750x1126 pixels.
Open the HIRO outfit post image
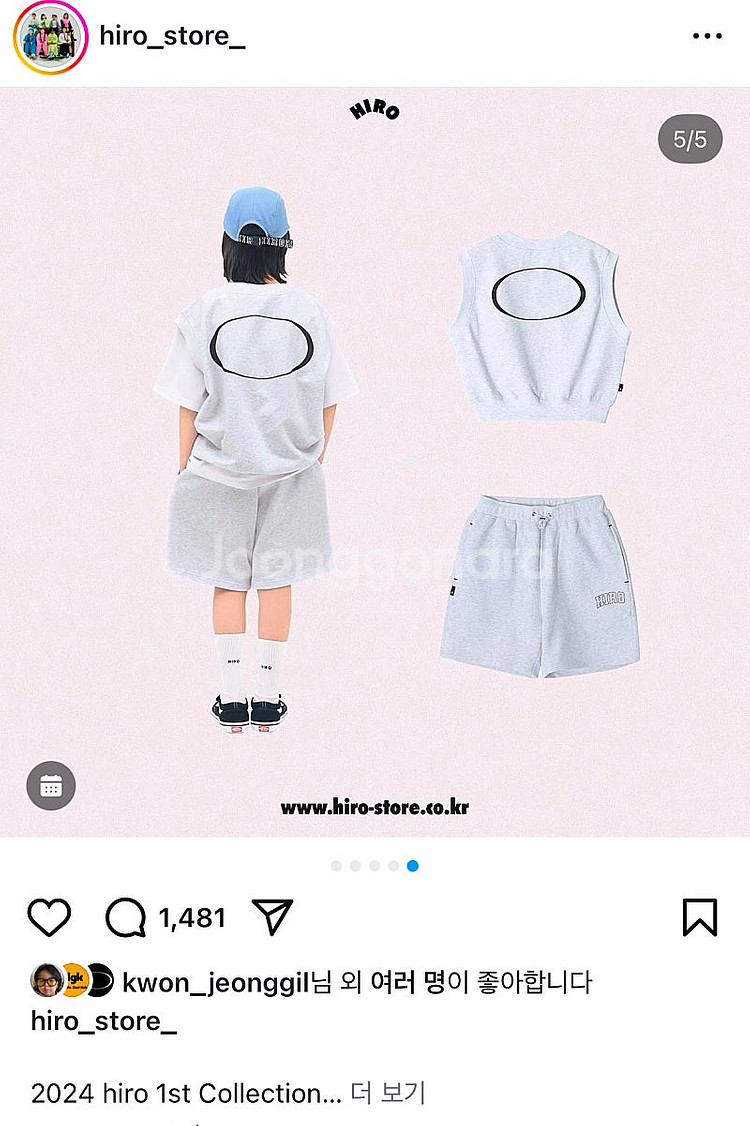point(375,462)
